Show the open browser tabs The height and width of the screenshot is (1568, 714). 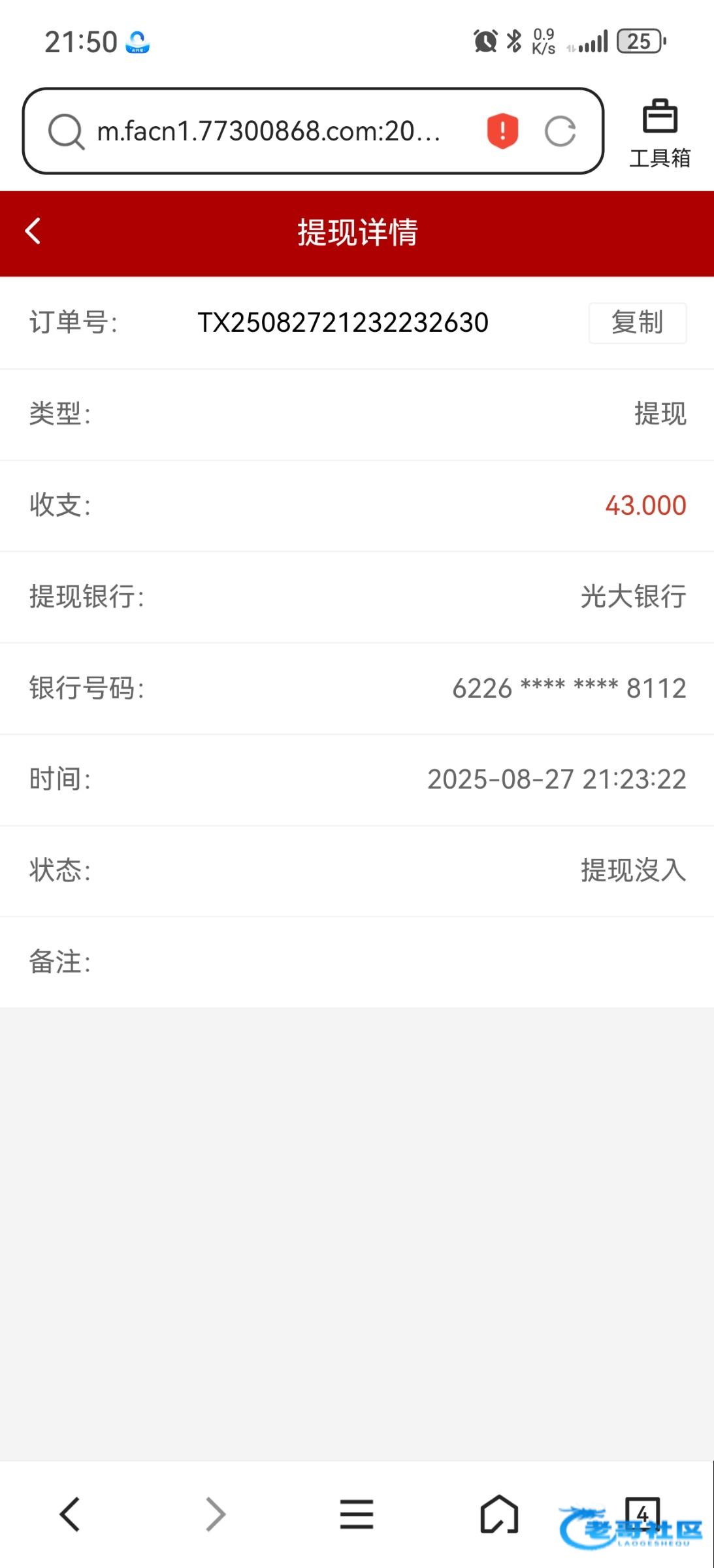642,1513
